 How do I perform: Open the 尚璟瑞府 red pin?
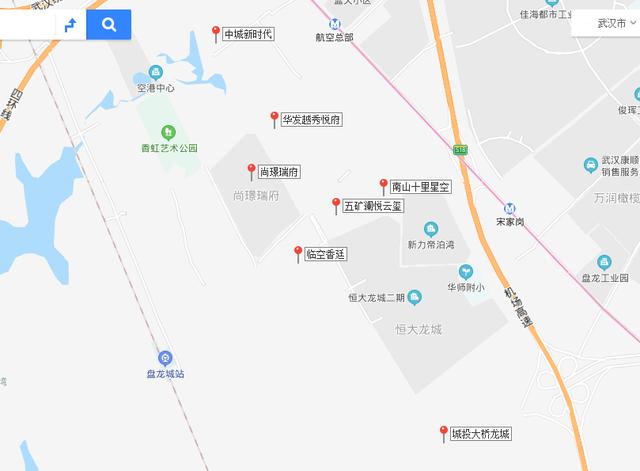tap(252, 172)
